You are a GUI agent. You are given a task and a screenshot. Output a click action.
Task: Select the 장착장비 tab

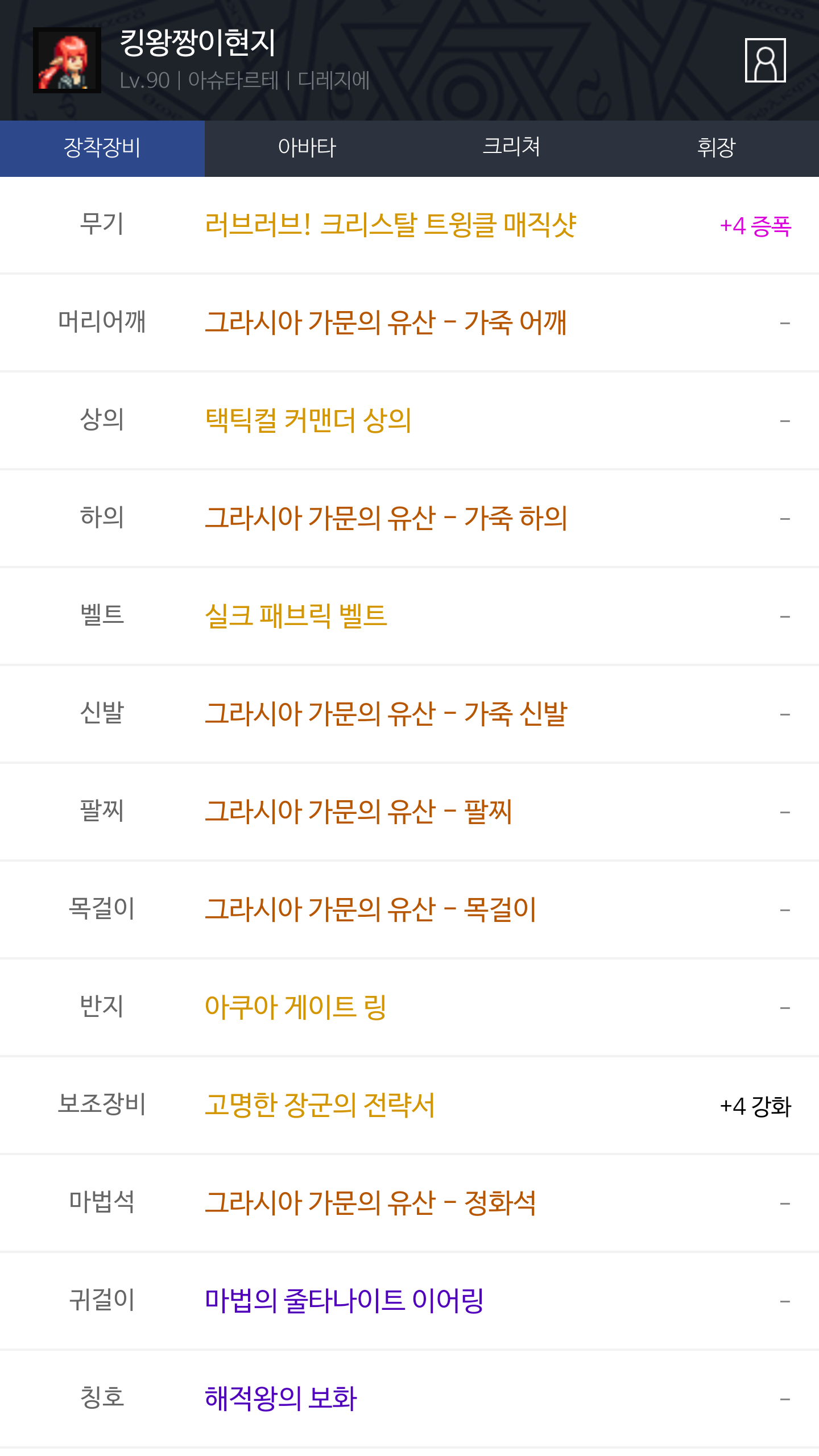(102, 148)
